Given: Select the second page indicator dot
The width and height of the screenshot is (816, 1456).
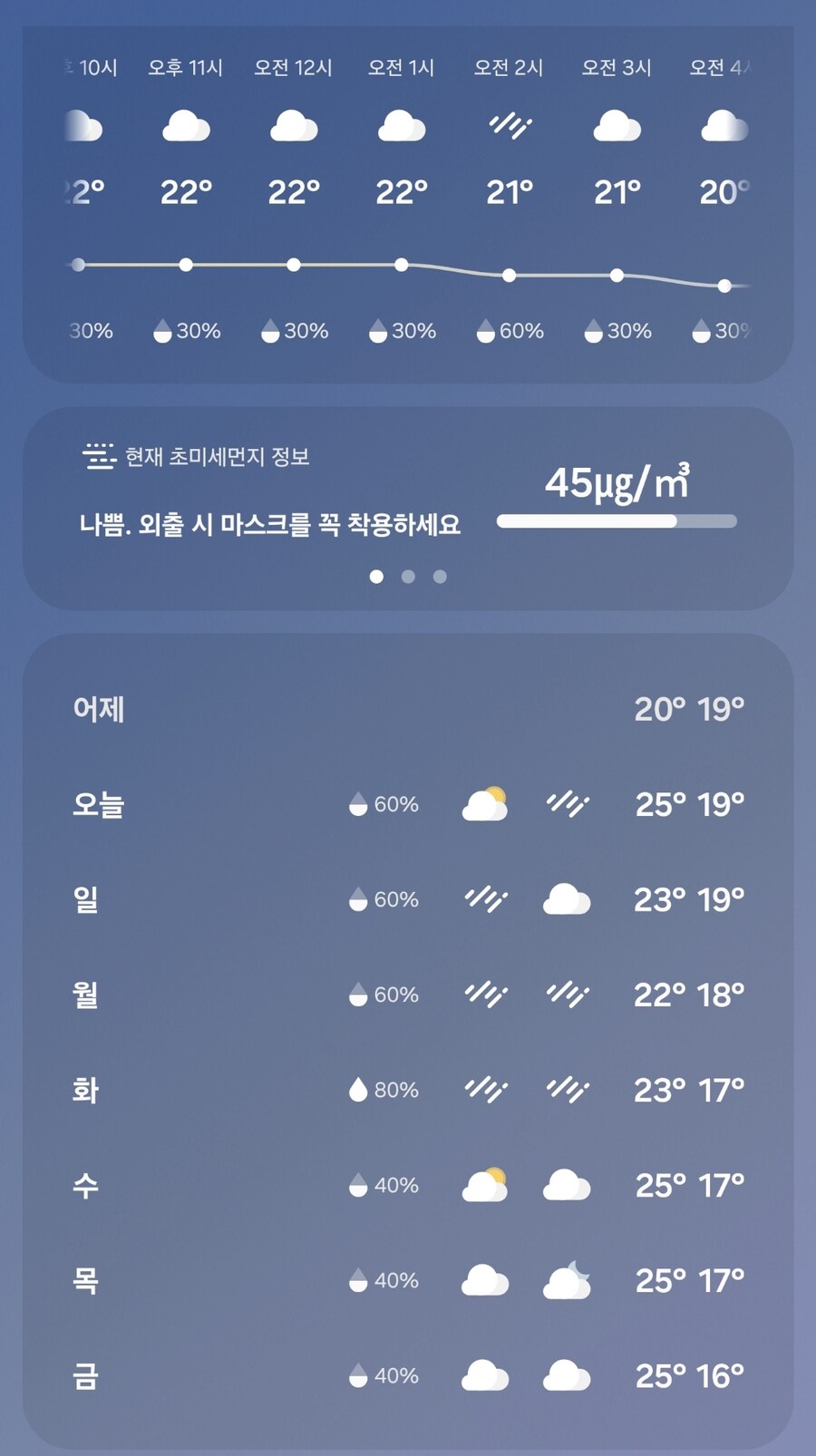Looking at the screenshot, I should tap(408, 577).
